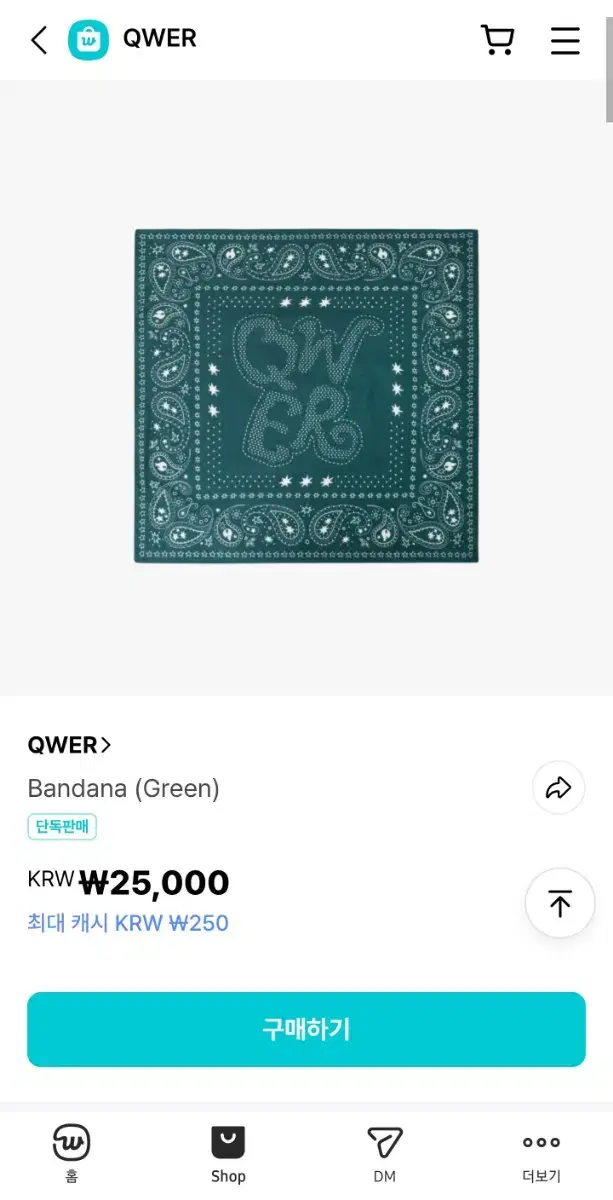Go back using the top-left arrow
Viewport: 613px width, 1200px height.
click(39, 40)
